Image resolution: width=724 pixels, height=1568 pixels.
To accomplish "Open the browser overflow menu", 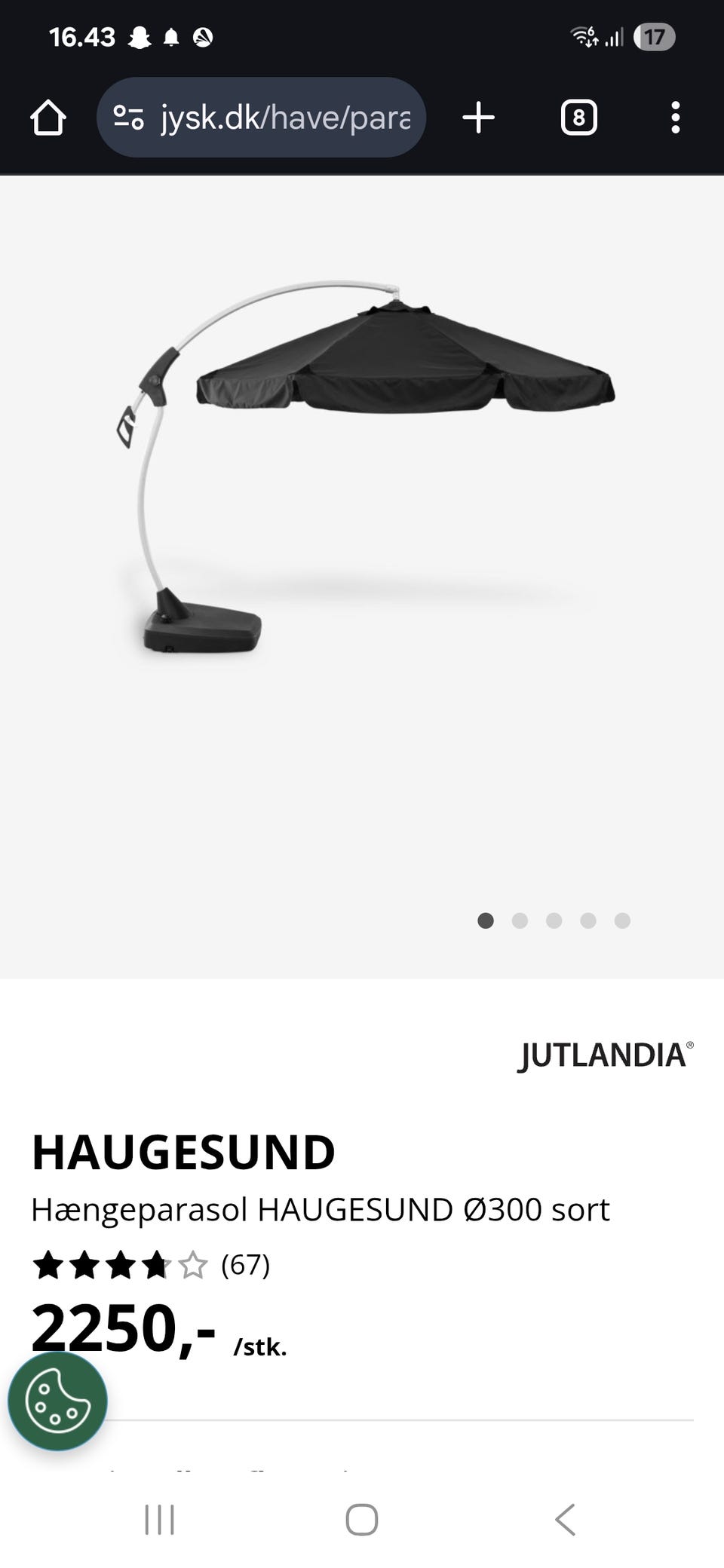I will coord(675,118).
